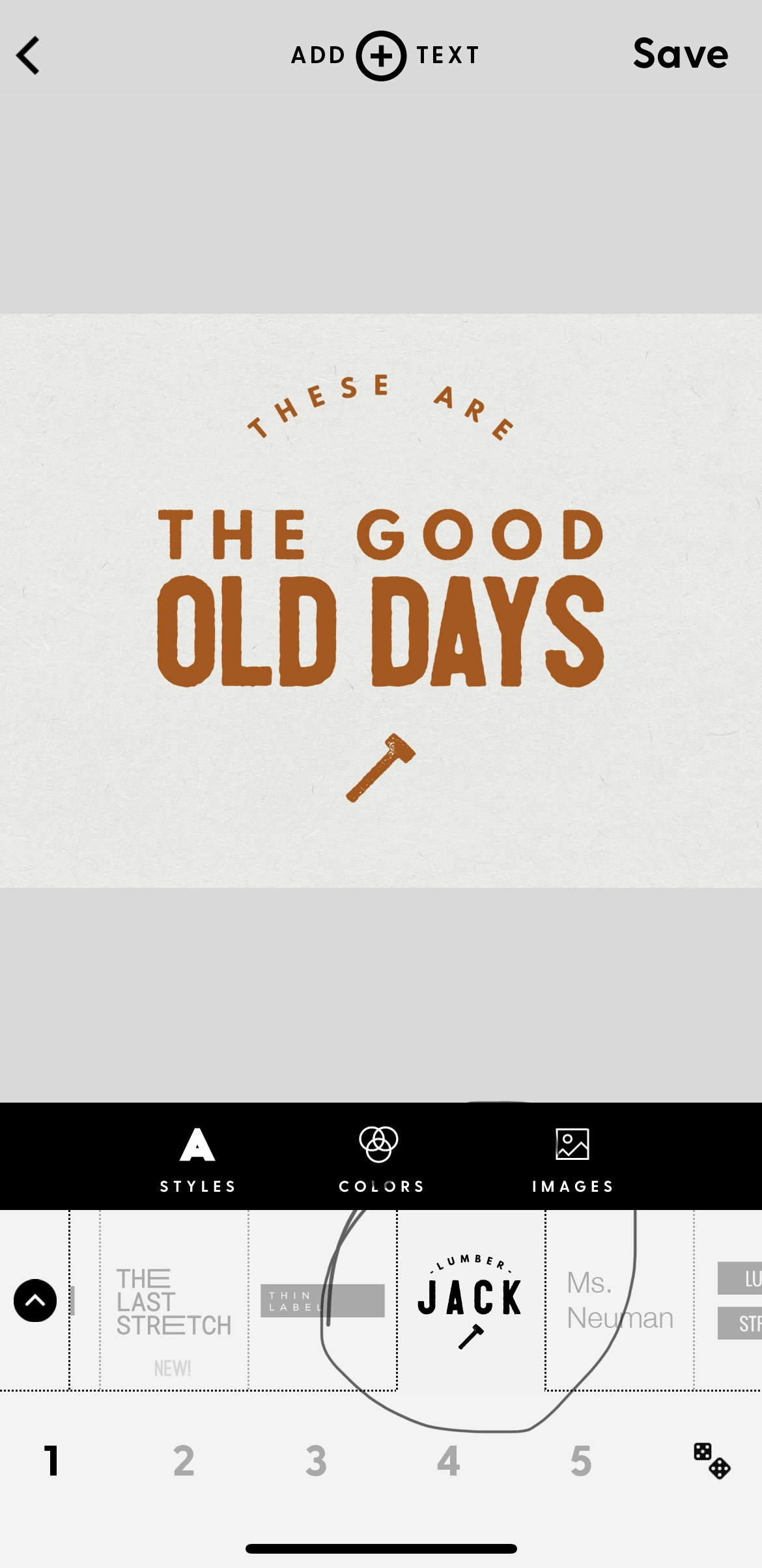762x1568 pixels.
Task: Save the design
Action: click(x=681, y=54)
